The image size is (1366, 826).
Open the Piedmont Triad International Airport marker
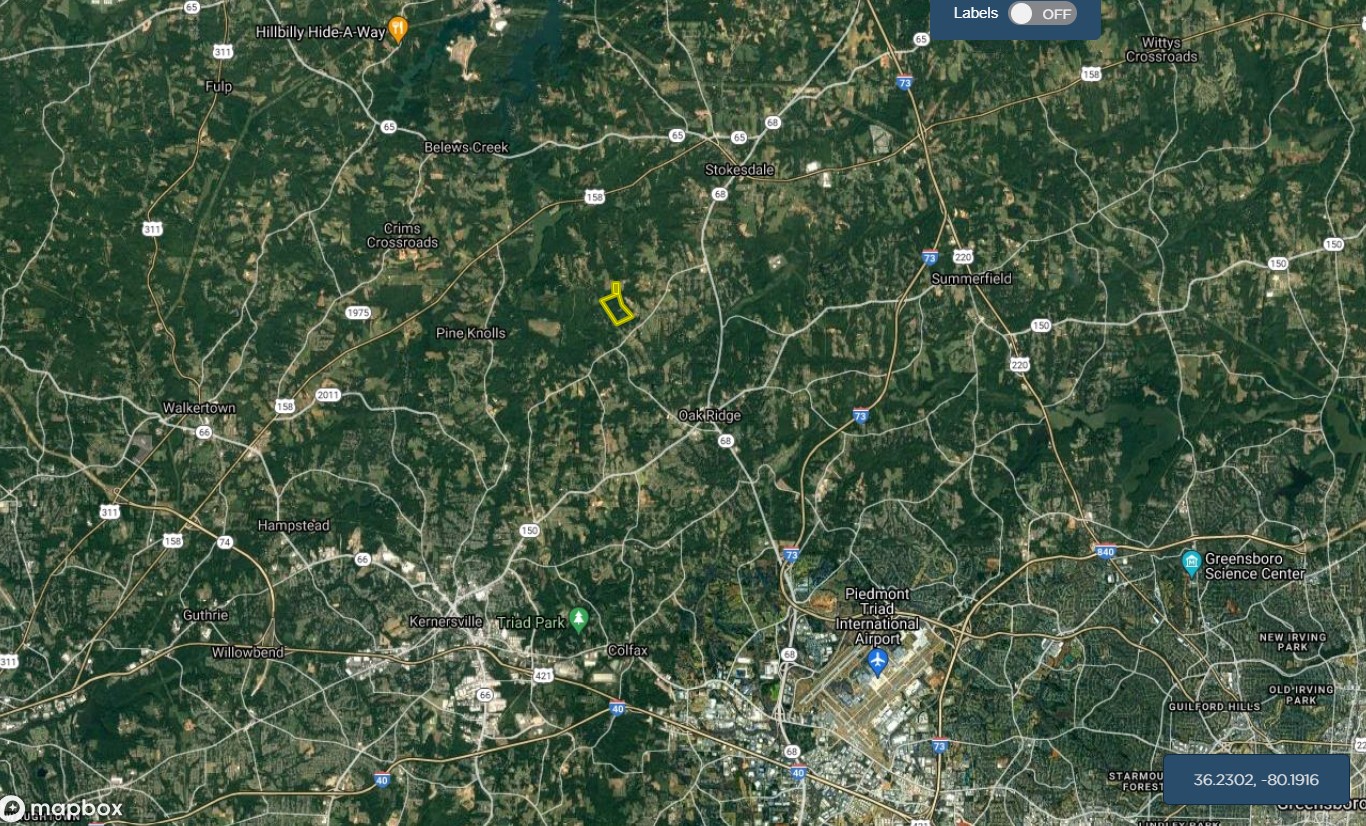877,661
